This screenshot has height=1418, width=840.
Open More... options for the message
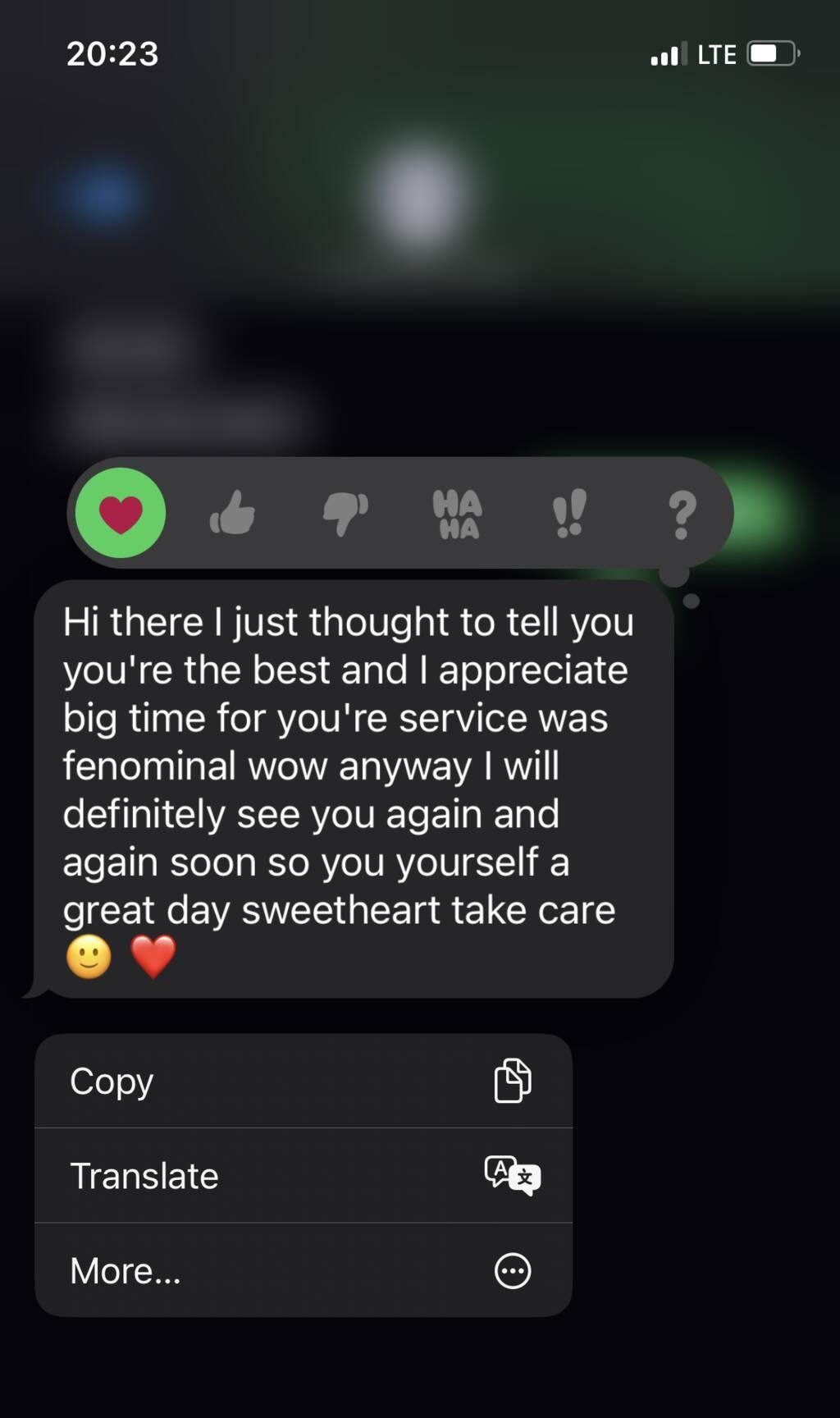click(x=304, y=1270)
